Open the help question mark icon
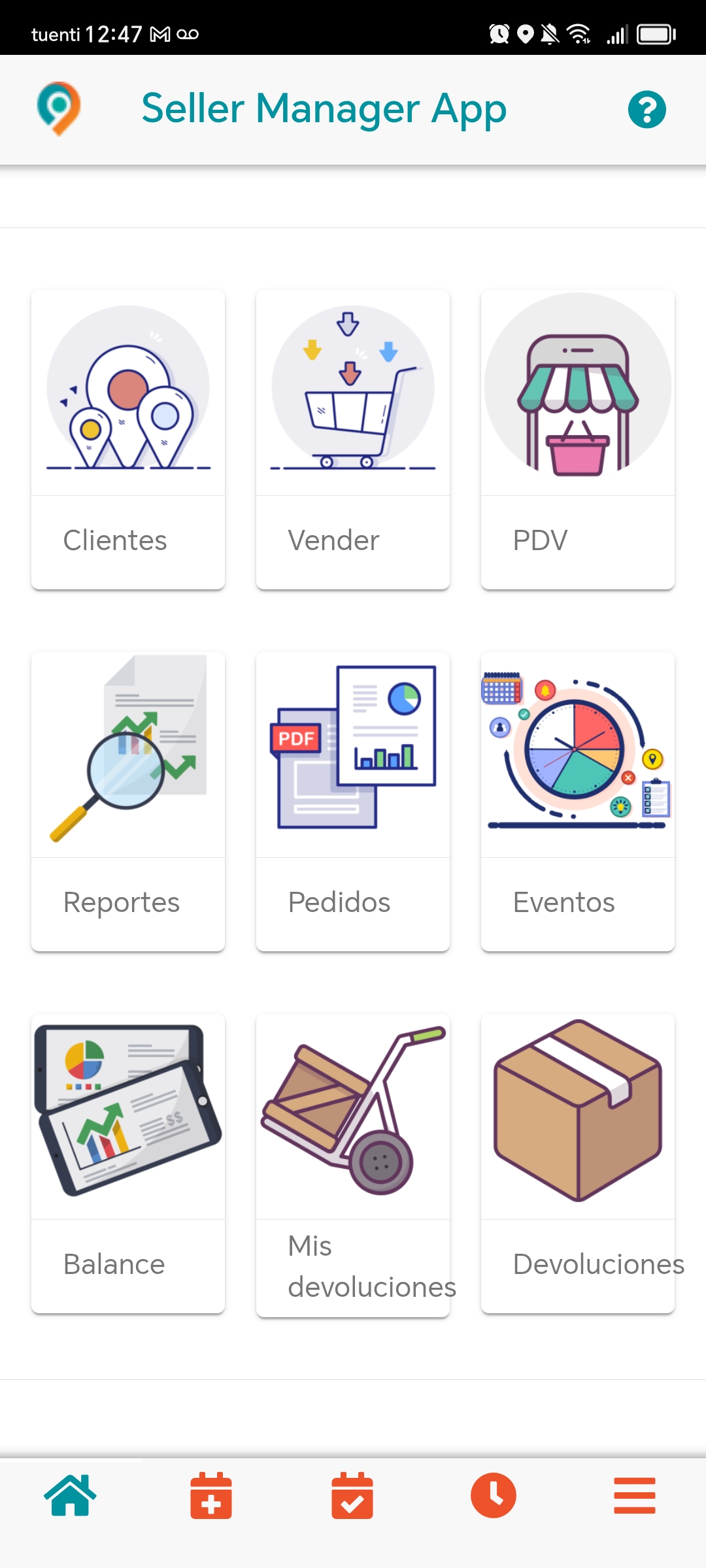This screenshot has height=1568, width=706. (647, 109)
